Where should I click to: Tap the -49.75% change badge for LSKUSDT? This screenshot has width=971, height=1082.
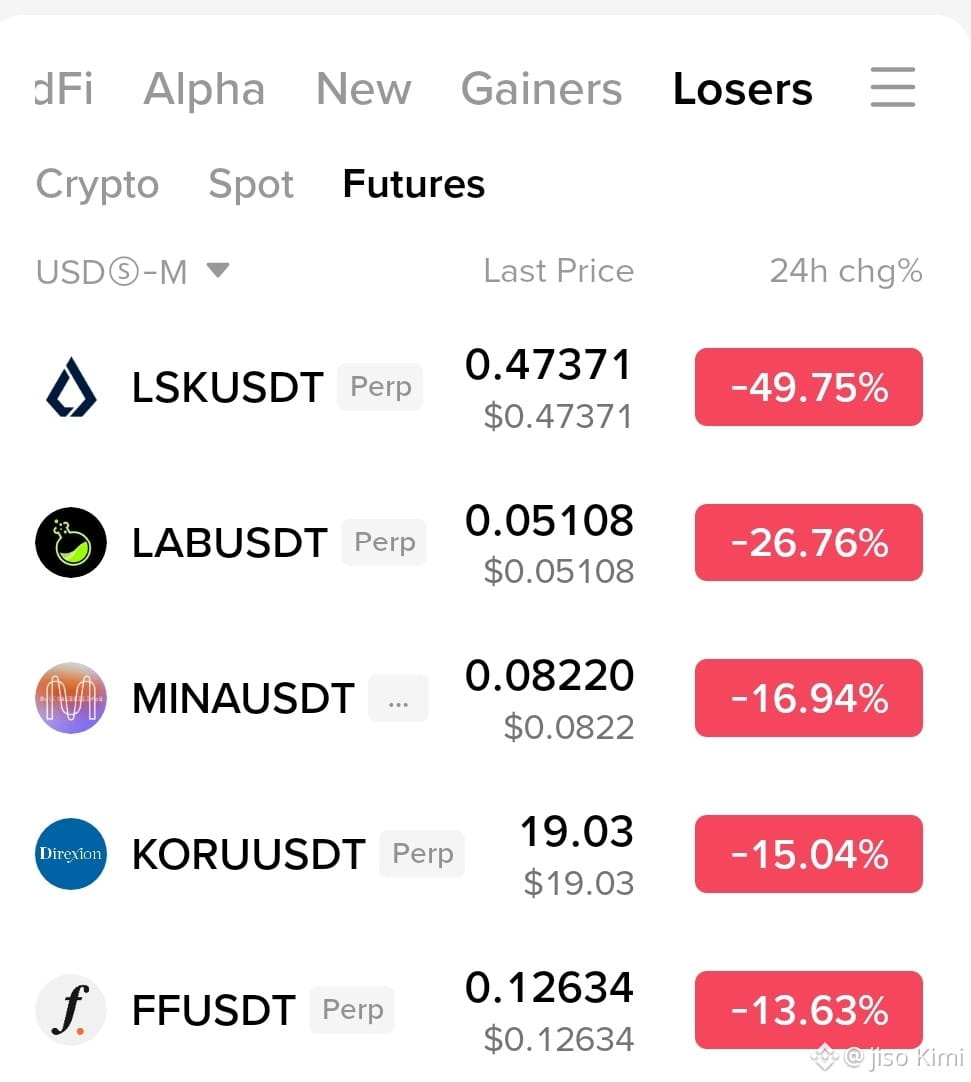(x=809, y=387)
